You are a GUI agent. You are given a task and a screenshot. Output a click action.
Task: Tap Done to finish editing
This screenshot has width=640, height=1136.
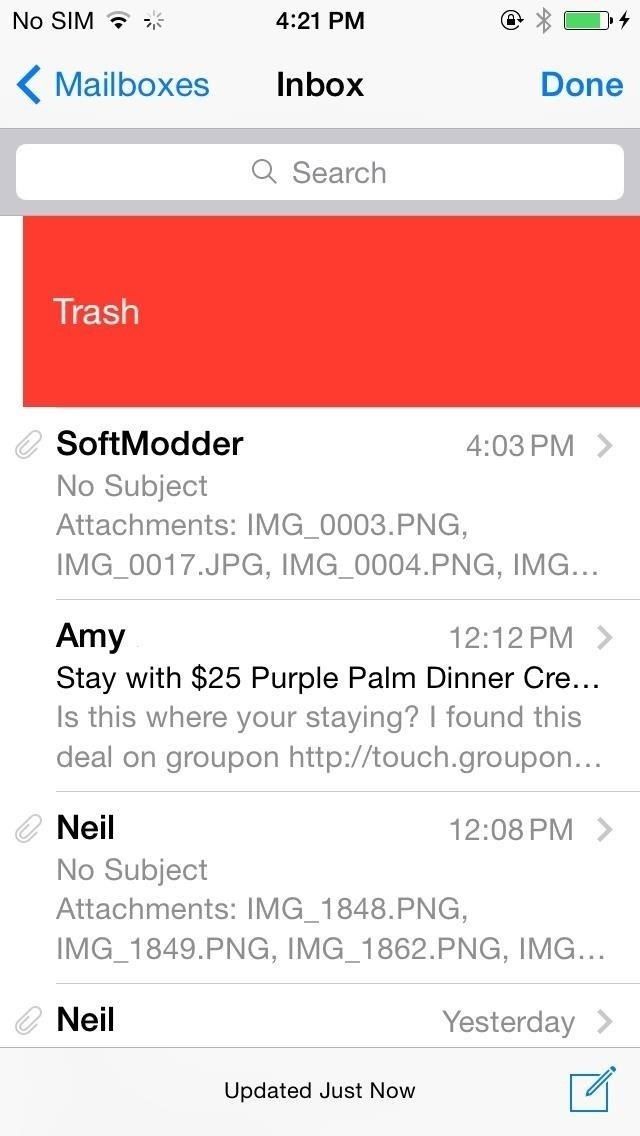[581, 85]
